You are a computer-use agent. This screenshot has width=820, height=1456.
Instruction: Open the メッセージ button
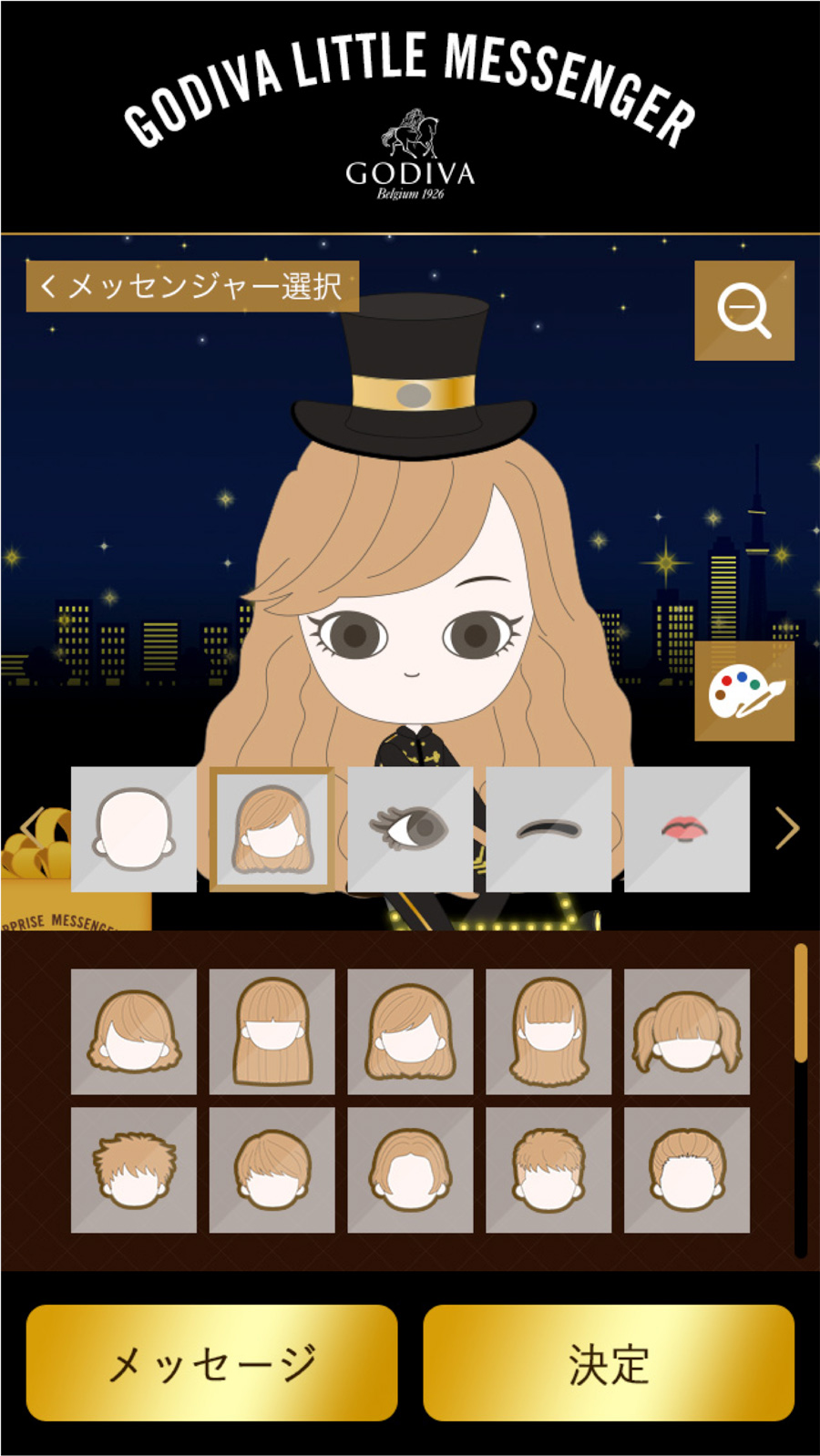point(211,1363)
